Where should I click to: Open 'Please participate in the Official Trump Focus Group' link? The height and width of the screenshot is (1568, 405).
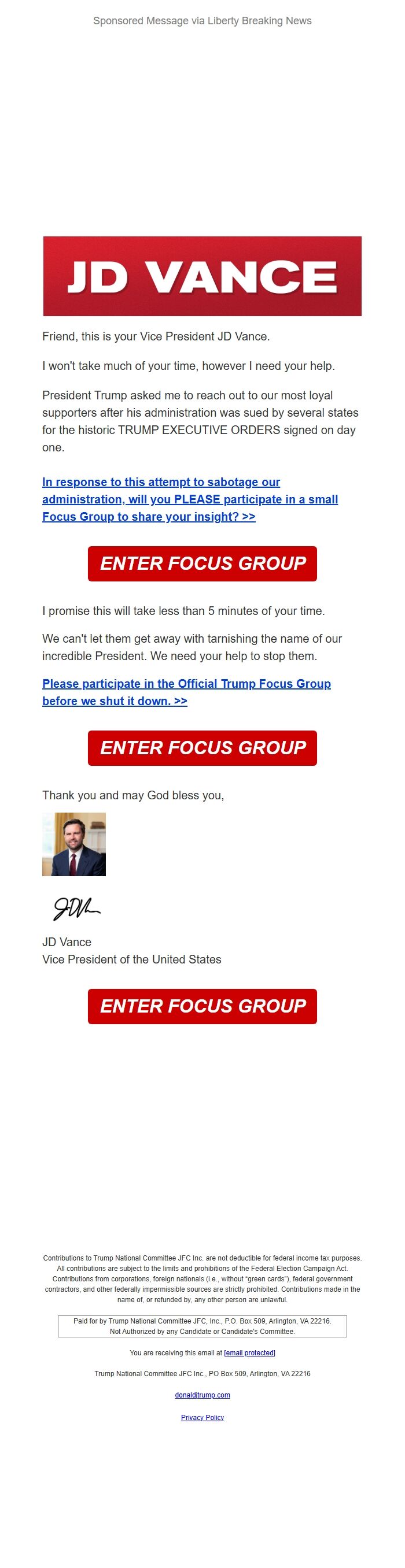(x=186, y=692)
